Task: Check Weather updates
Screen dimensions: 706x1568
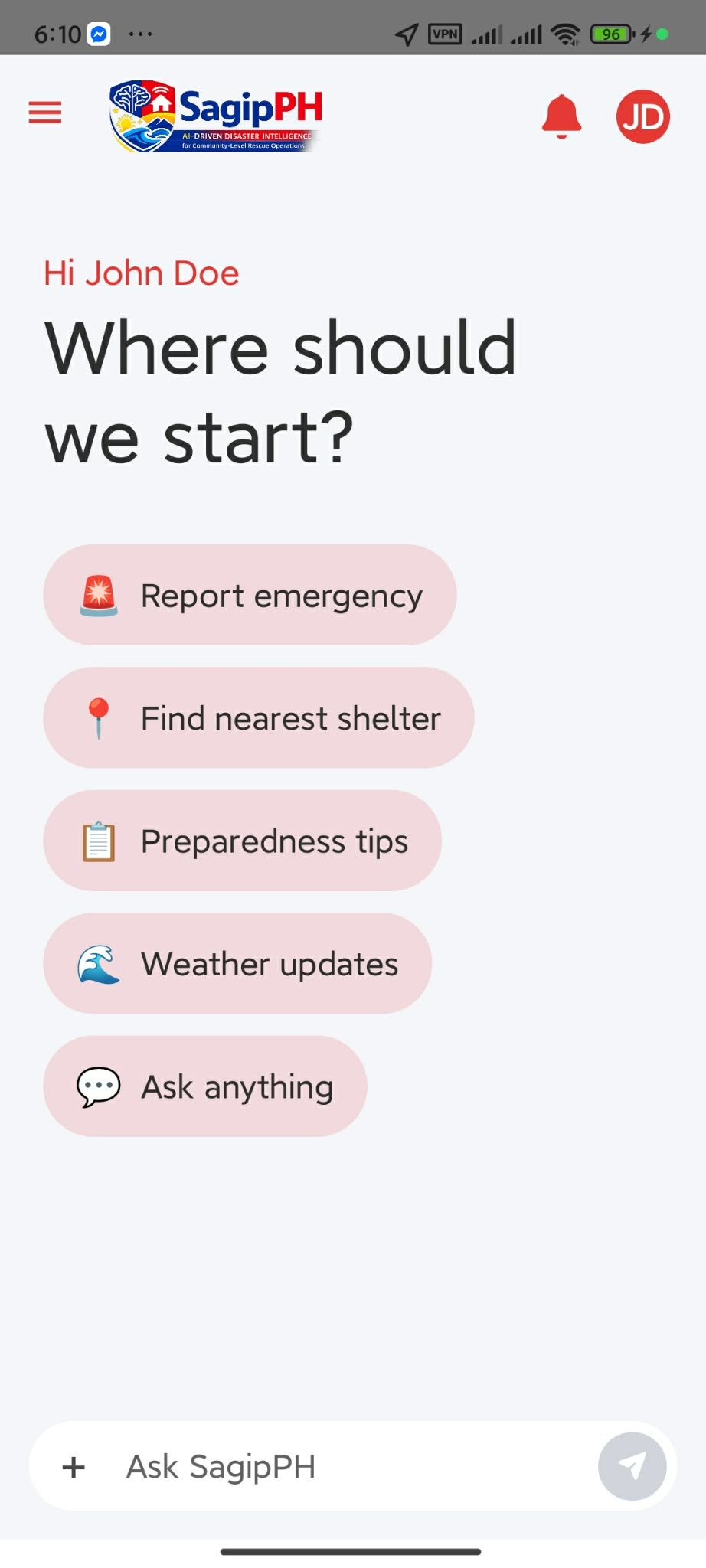Action: pos(237,964)
